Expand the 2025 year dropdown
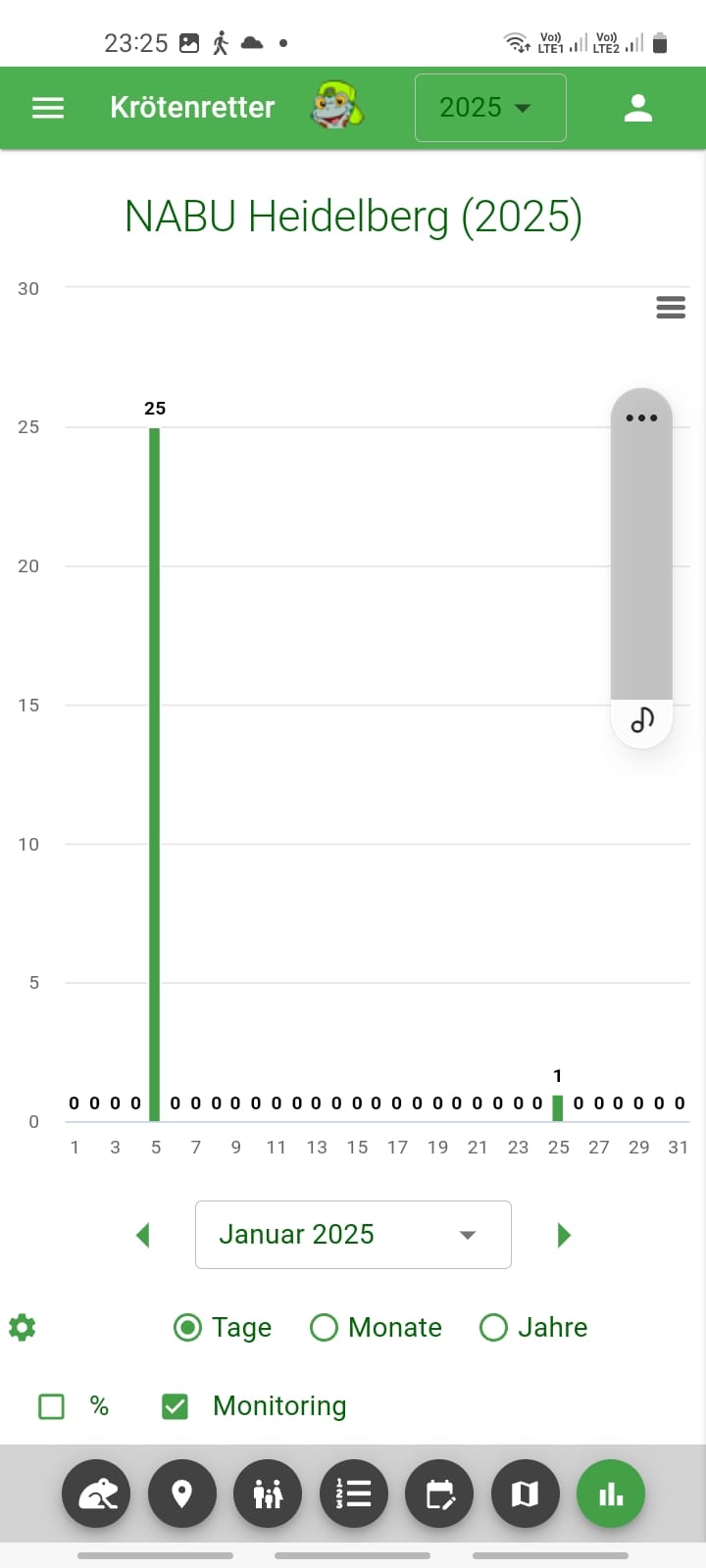 coord(489,108)
